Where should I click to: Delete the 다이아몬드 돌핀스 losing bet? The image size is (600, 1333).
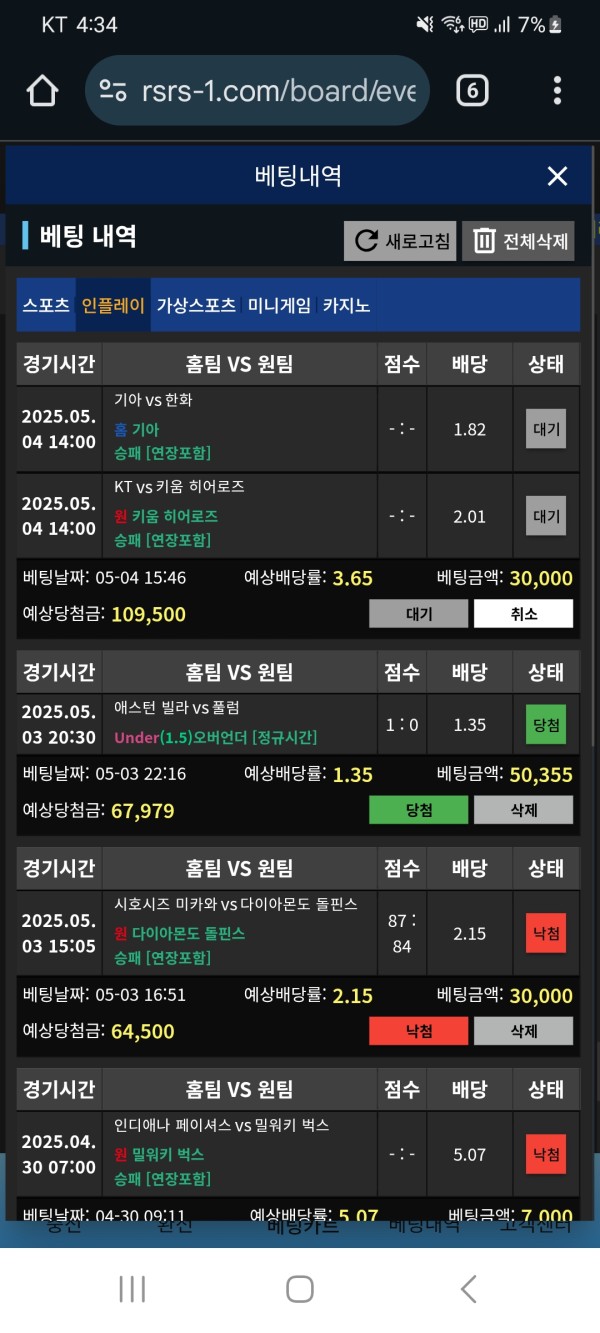523,1030
